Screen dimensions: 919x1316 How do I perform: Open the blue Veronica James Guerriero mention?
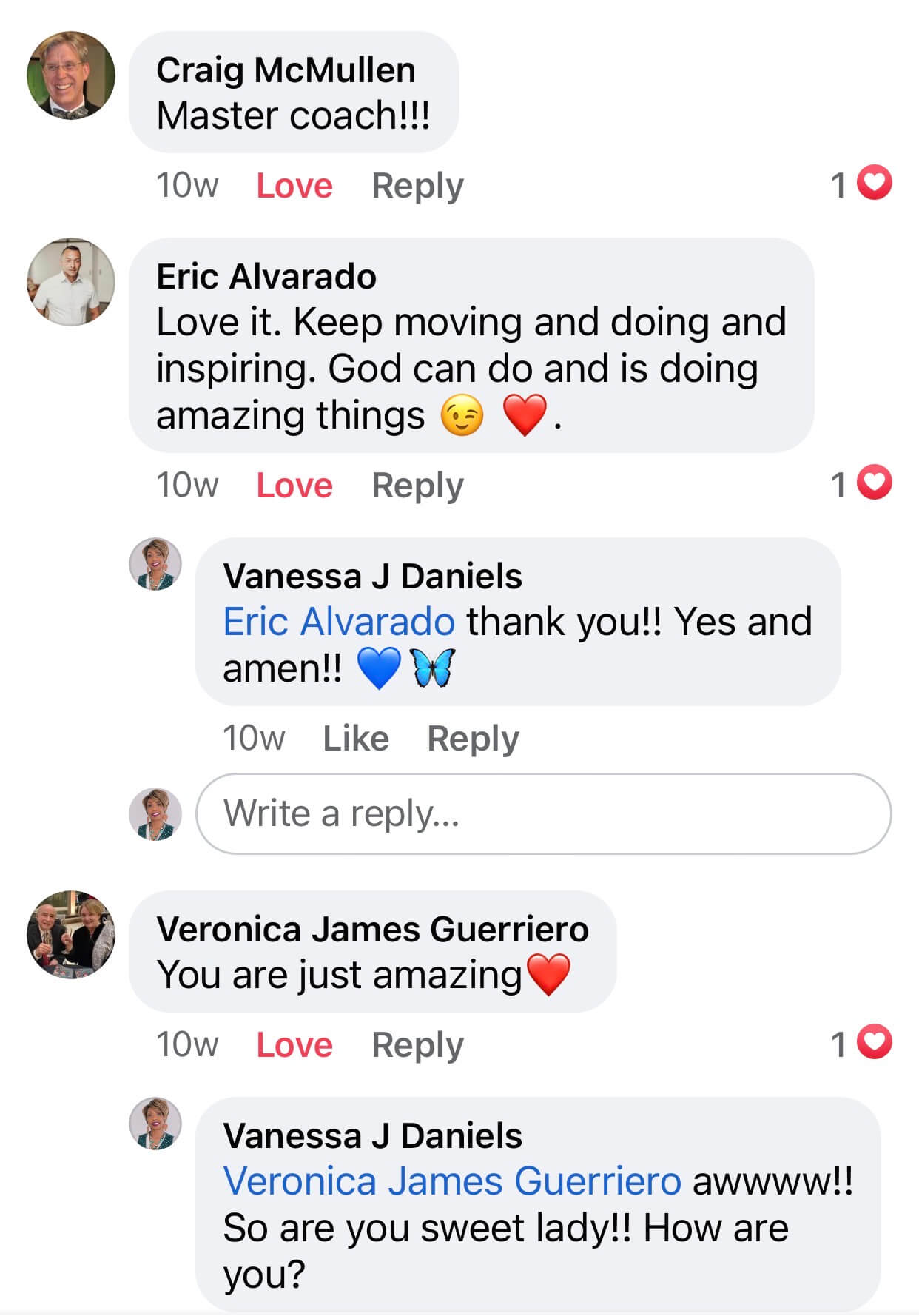[452, 1181]
